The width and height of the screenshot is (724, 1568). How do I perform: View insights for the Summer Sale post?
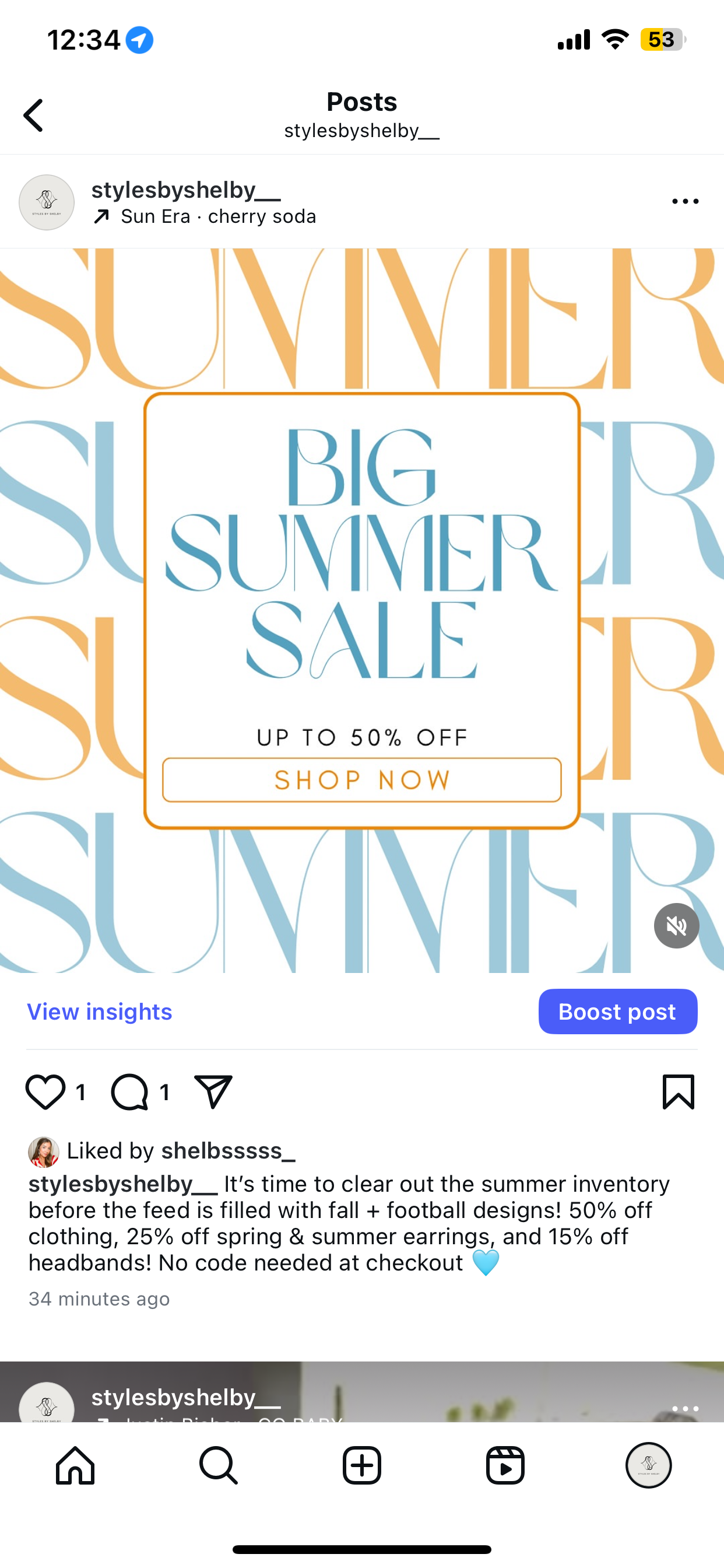tap(100, 1012)
